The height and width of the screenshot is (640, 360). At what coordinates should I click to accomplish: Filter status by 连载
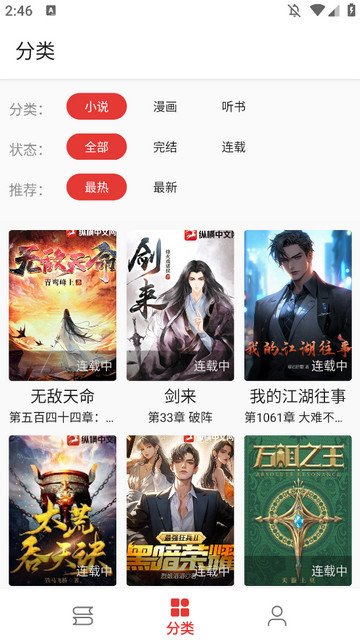tap(233, 147)
